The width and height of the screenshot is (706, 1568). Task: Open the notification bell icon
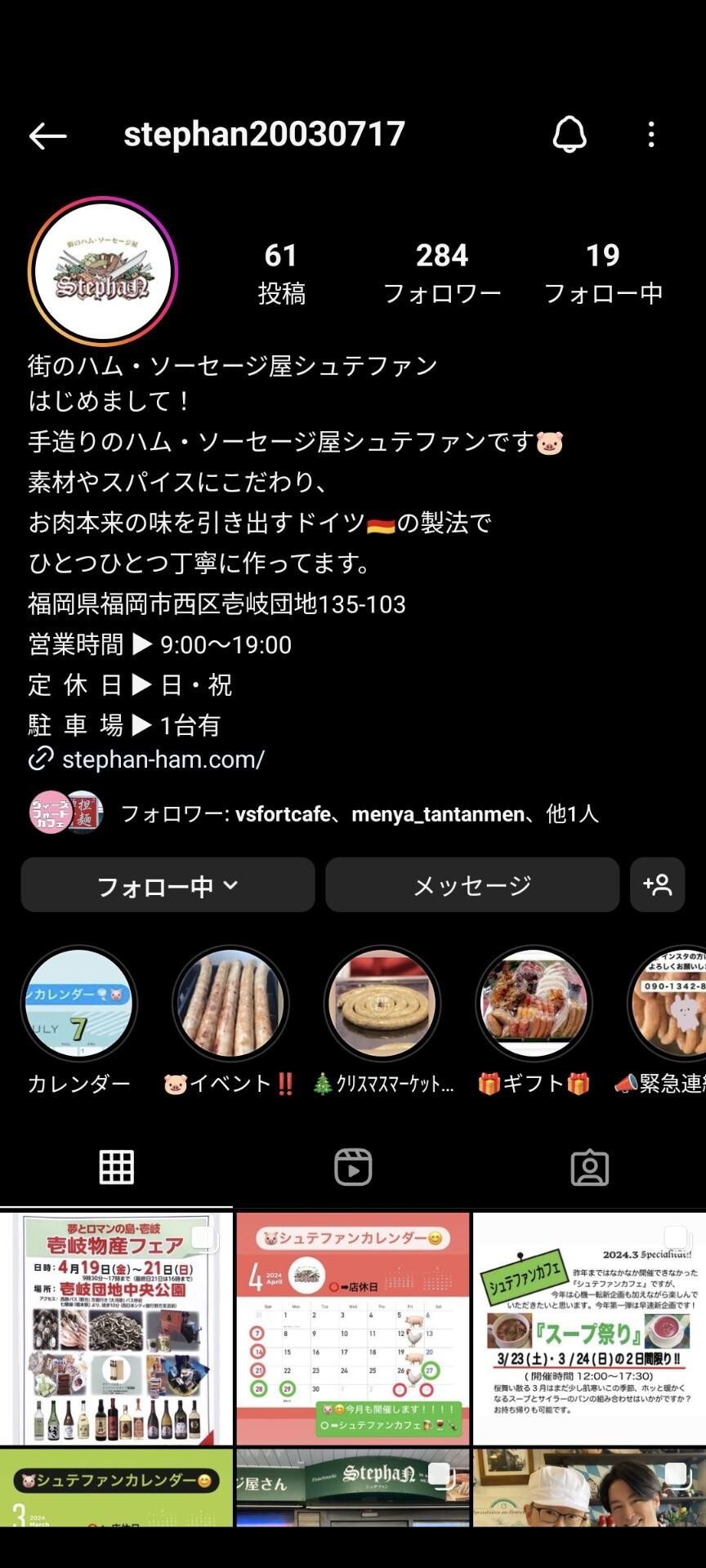click(x=569, y=134)
